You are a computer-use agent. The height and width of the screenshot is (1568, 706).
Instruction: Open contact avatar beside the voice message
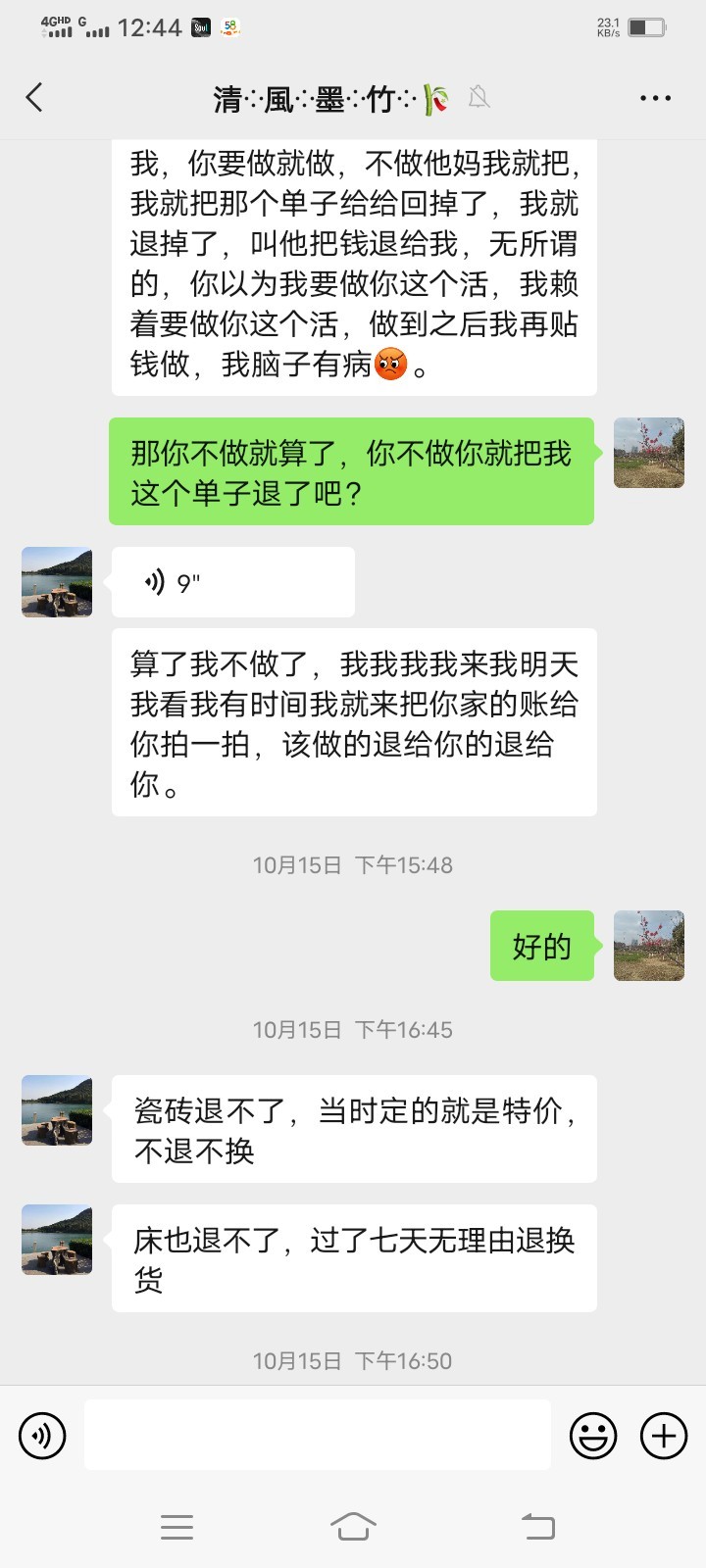[57, 582]
